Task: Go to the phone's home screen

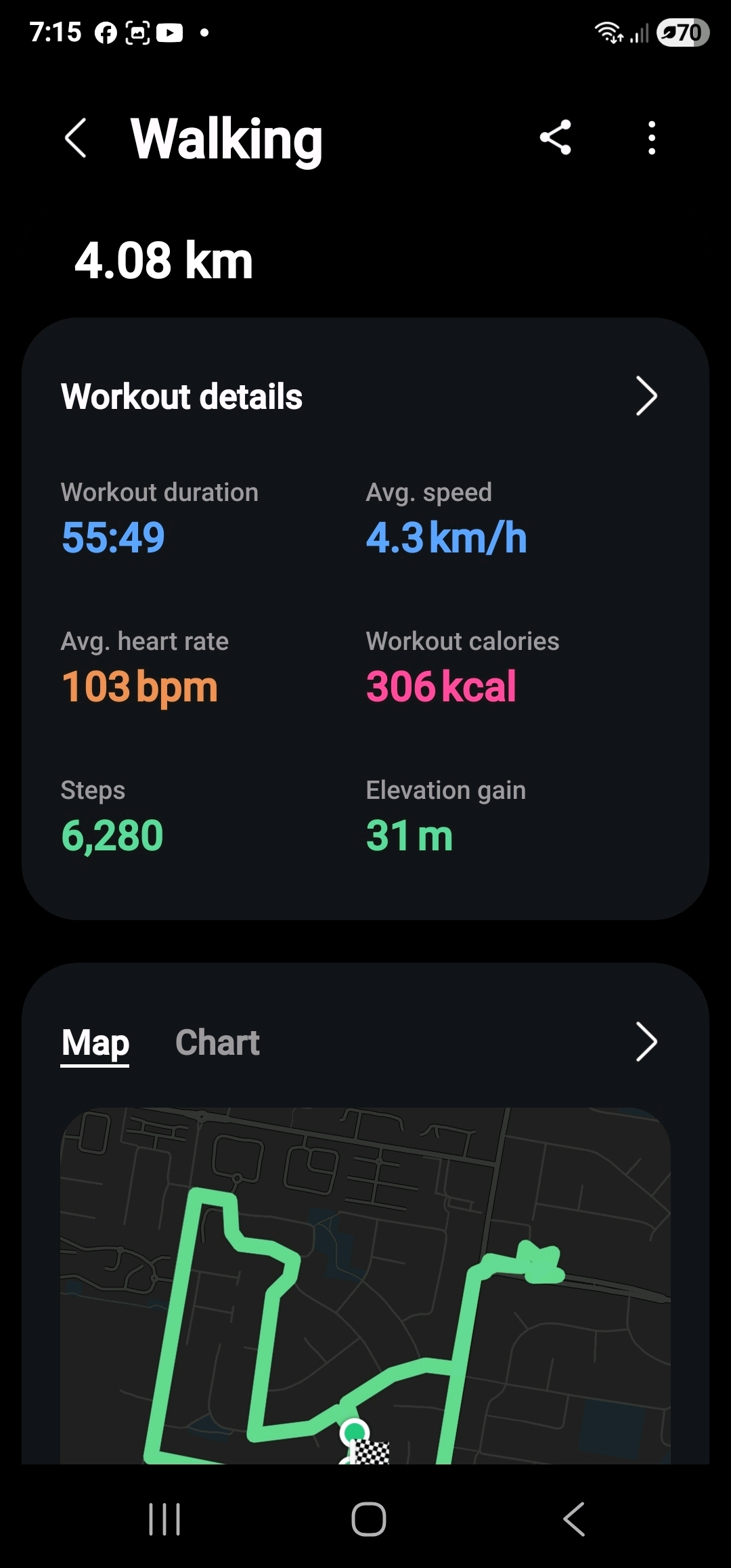Action: 369,1519
